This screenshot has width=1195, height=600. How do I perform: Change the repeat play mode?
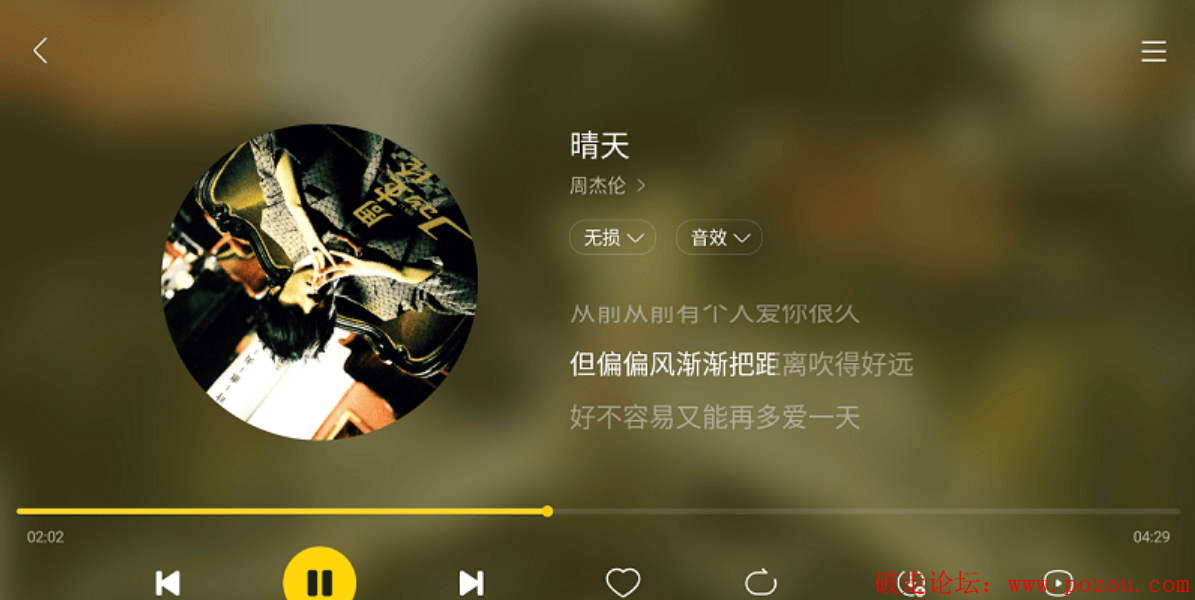[760, 582]
